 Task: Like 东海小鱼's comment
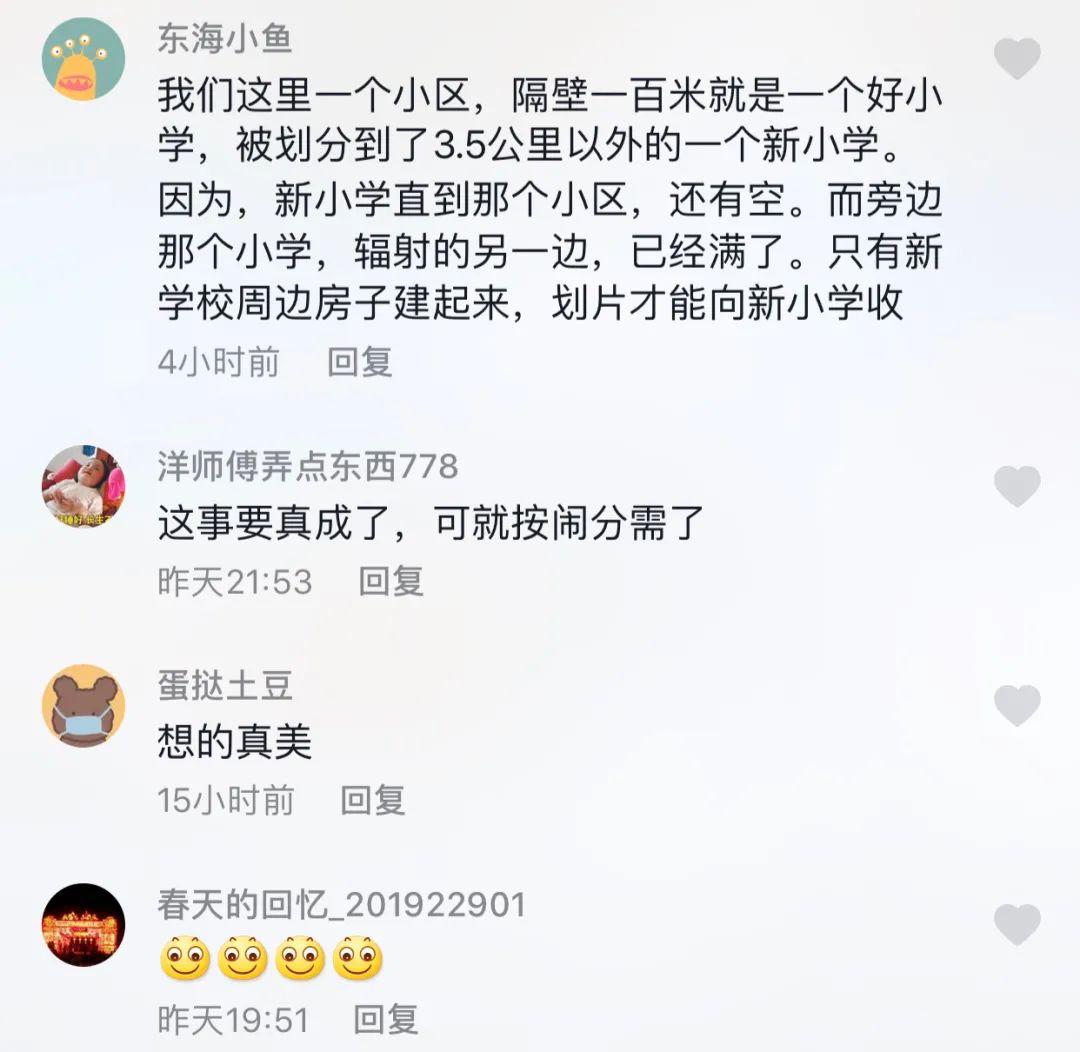pyautogui.click(x=1017, y=59)
